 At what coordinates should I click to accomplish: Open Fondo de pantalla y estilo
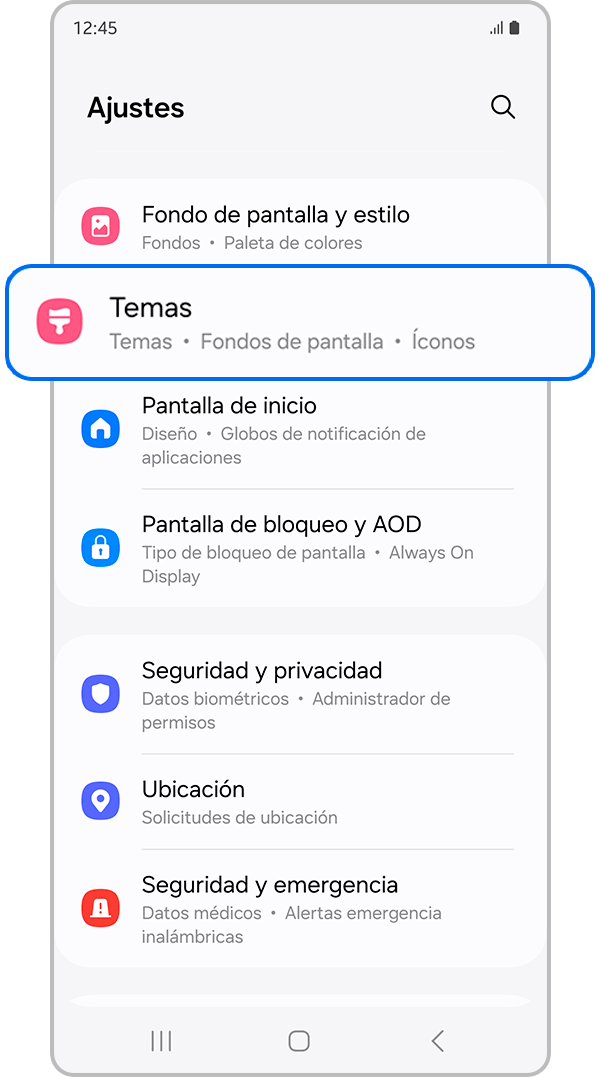(x=300, y=227)
